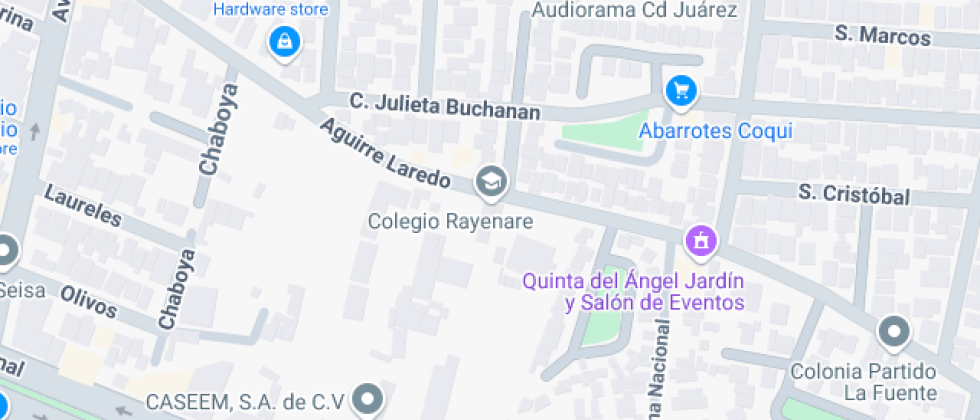Select the Seisa place marker
This screenshot has width=980, height=420.
pos(5,251)
